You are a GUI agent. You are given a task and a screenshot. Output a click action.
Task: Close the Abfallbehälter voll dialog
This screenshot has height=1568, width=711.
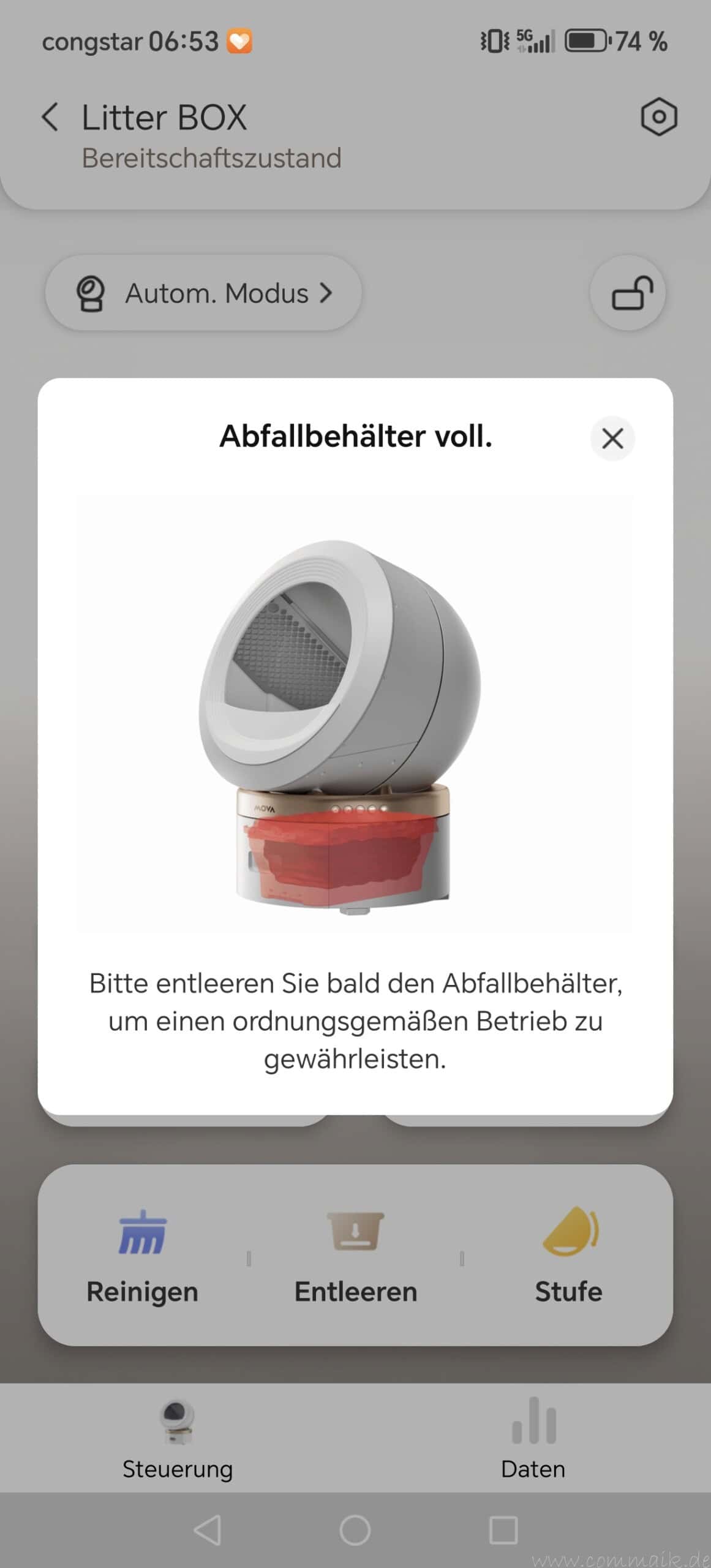(x=612, y=439)
